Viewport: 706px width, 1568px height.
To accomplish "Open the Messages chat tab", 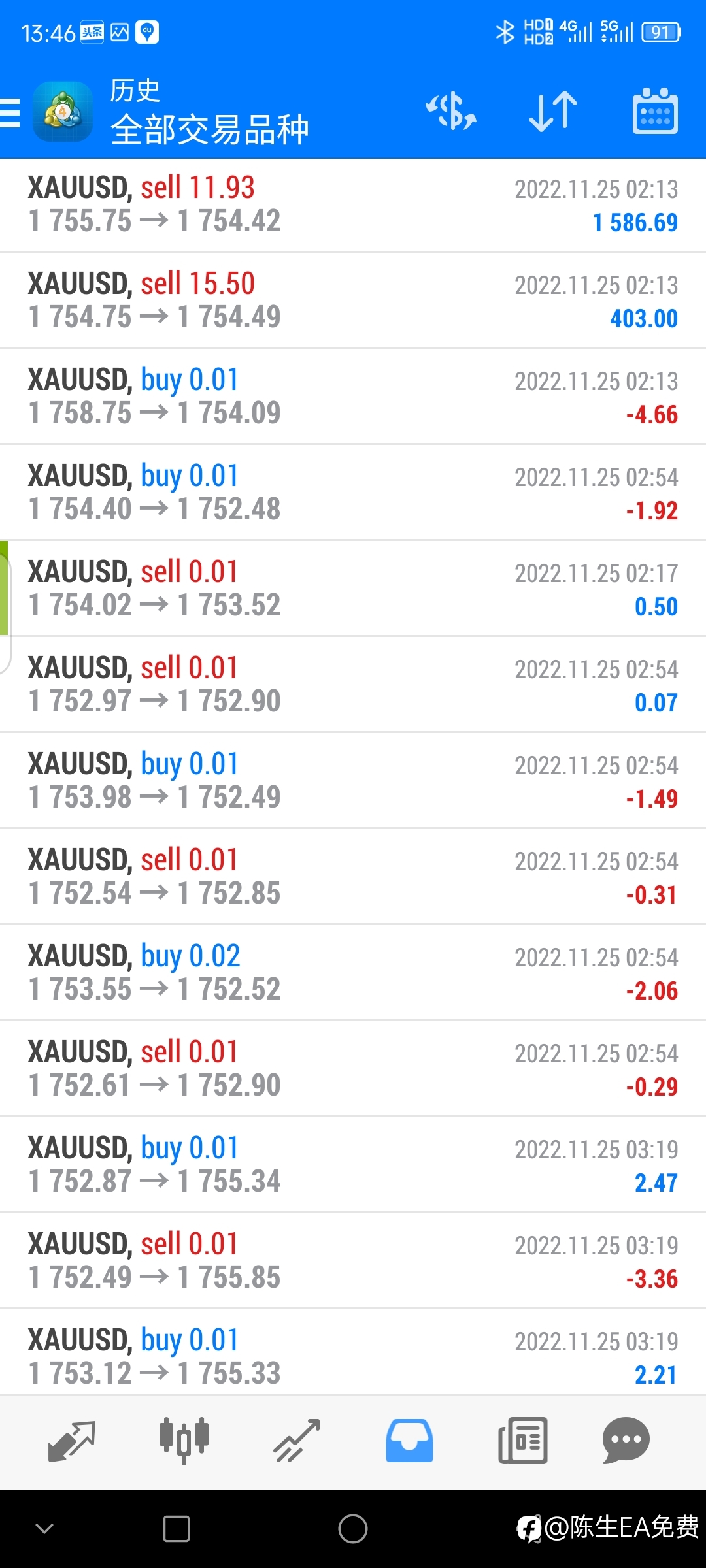I will [626, 1441].
